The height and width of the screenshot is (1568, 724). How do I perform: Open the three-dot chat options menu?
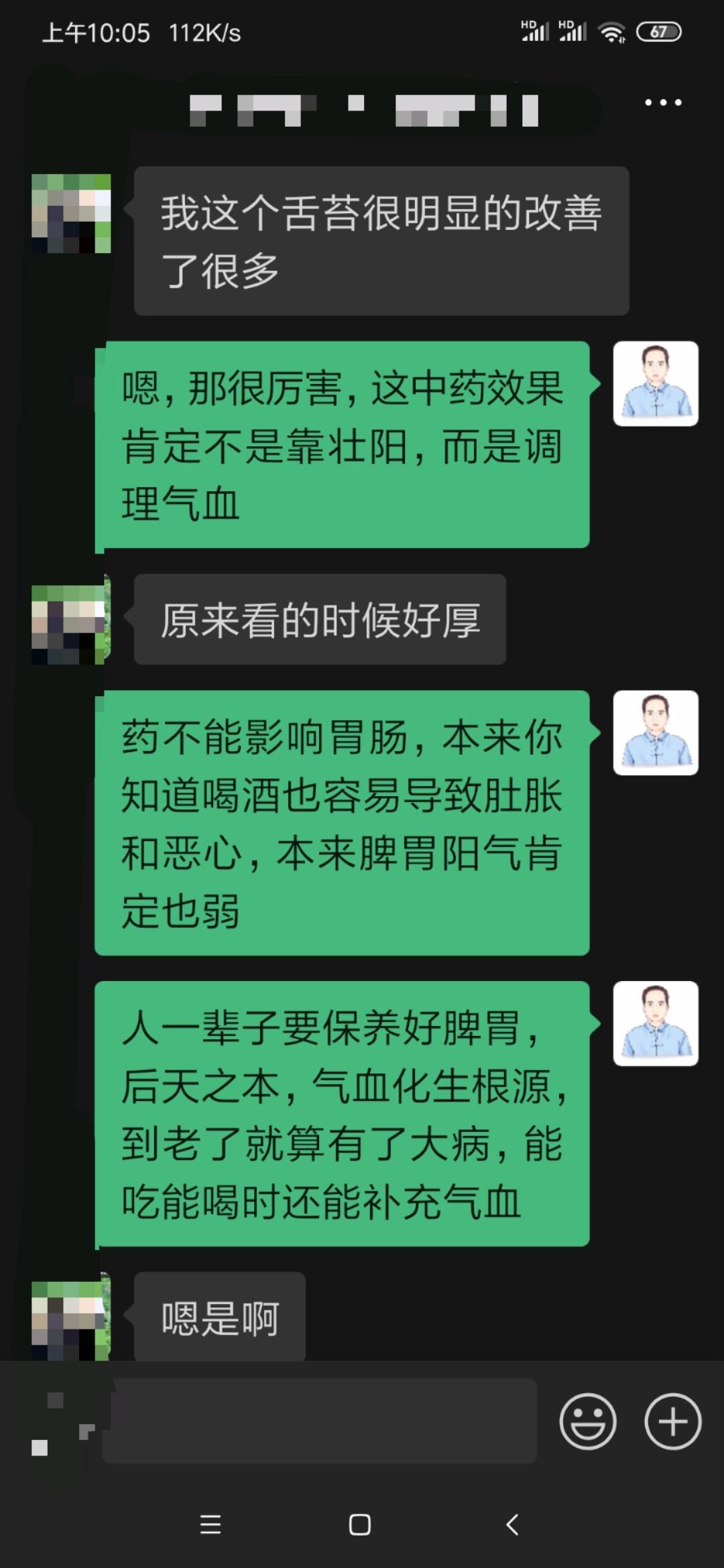[x=662, y=103]
